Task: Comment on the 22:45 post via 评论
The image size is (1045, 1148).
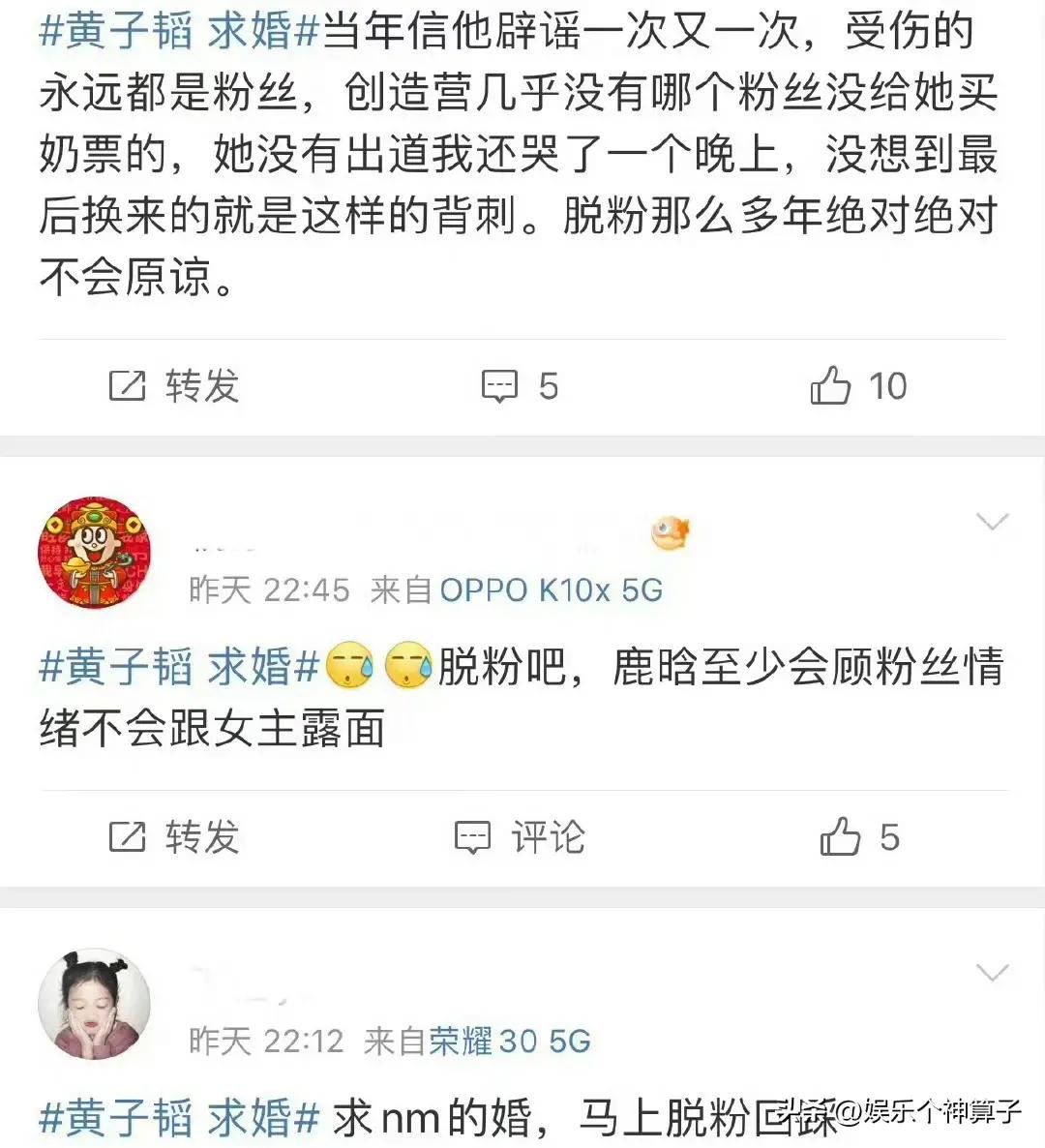Action: [520, 837]
